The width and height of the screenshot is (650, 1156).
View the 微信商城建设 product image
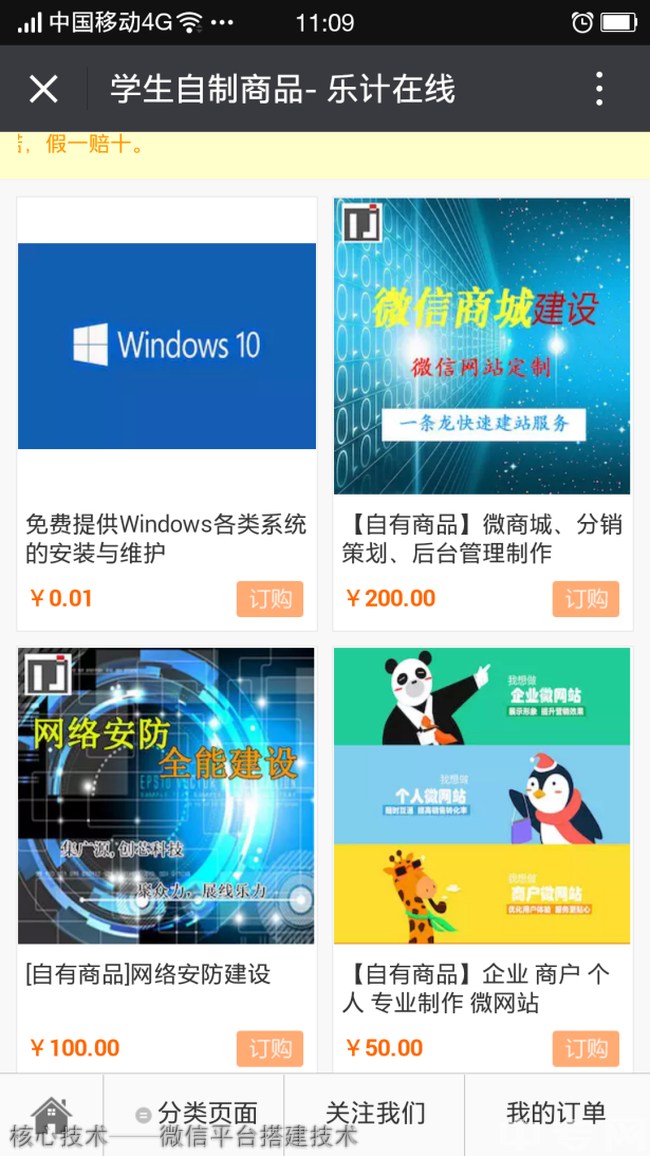tap(482, 346)
